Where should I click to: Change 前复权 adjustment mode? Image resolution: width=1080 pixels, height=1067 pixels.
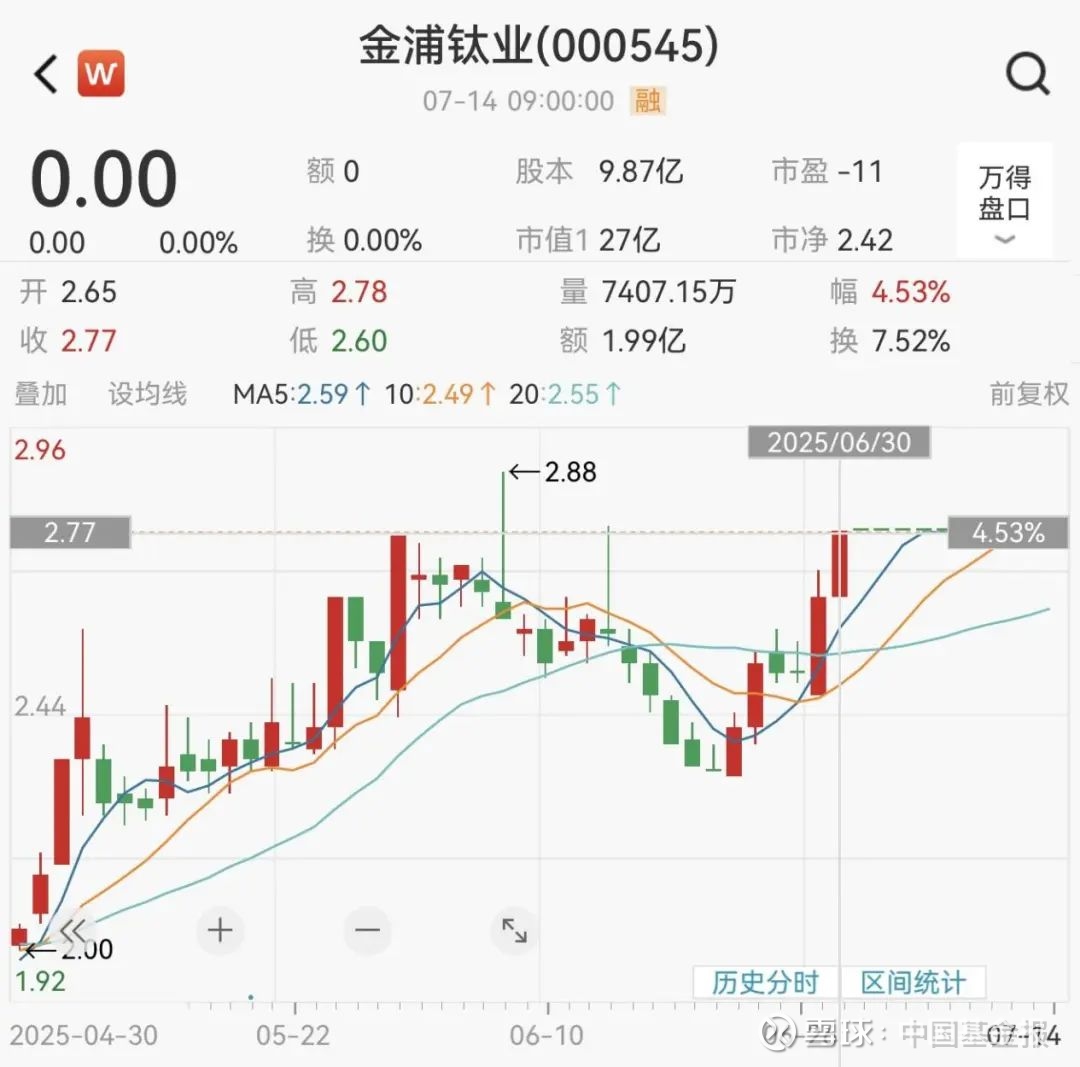click(1029, 394)
